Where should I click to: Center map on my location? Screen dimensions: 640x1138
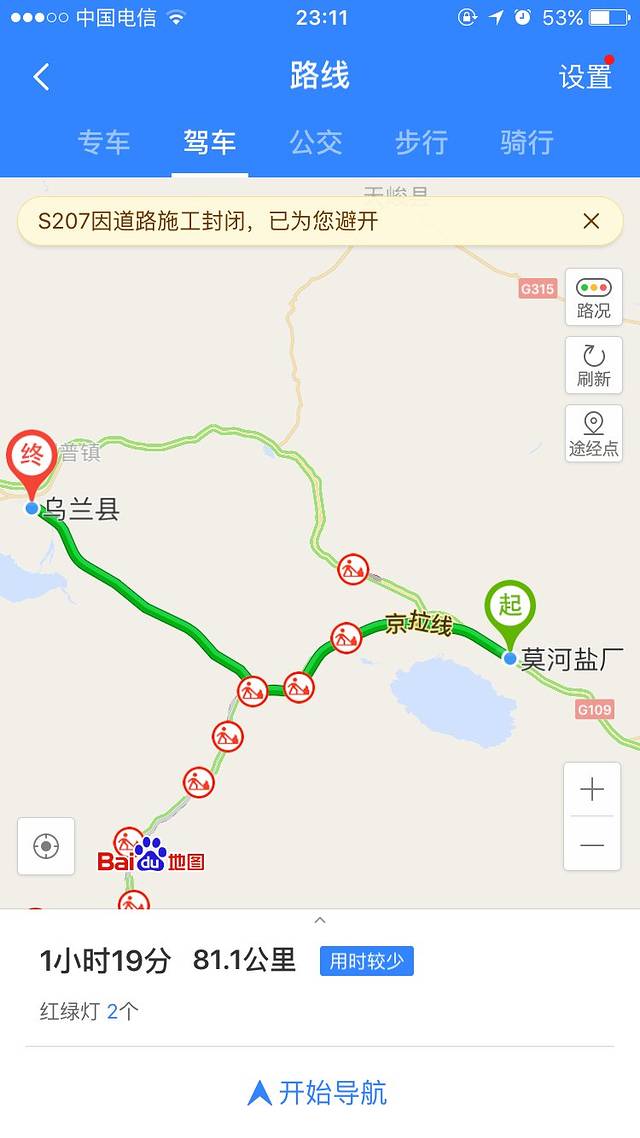pos(46,846)
